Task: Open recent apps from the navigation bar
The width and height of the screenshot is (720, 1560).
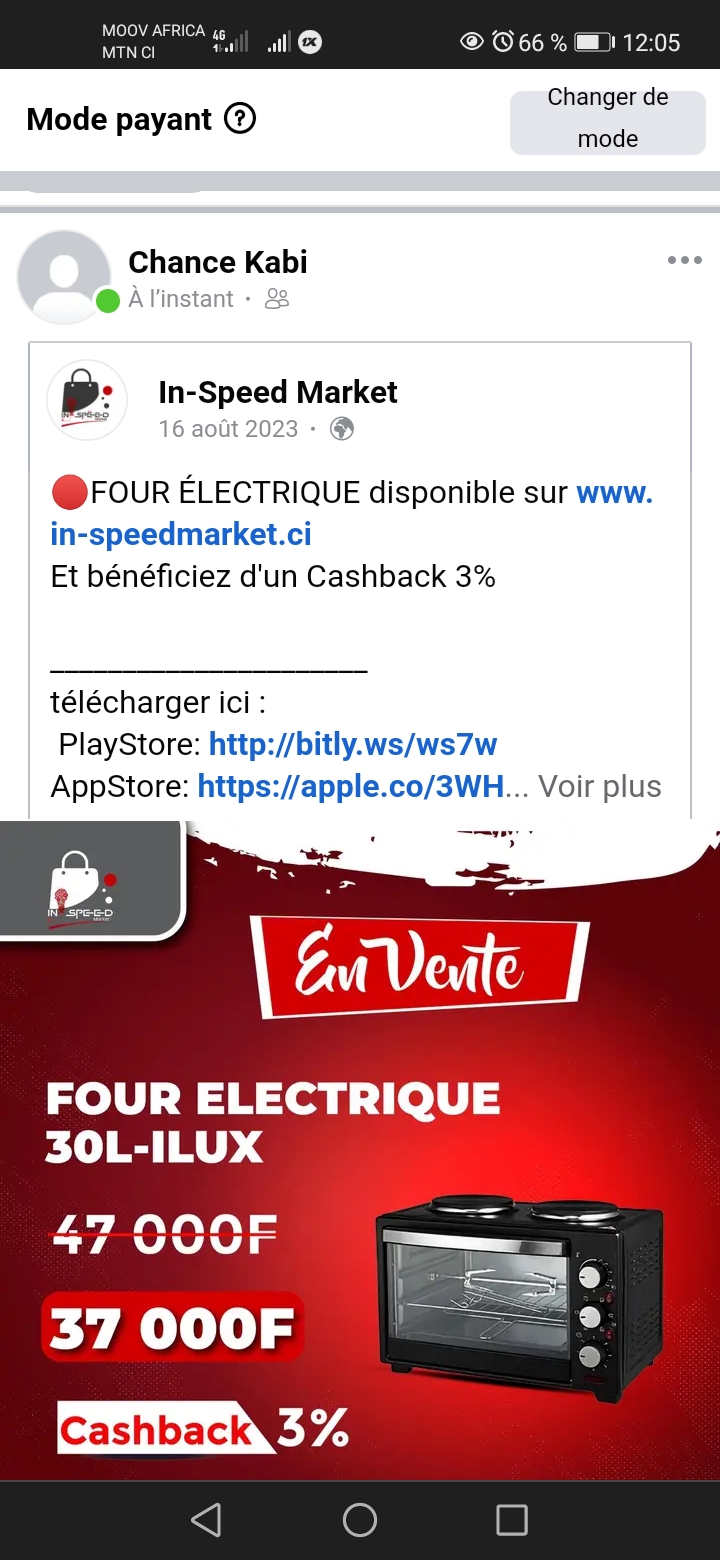Action: click(x=512, y=1520)
